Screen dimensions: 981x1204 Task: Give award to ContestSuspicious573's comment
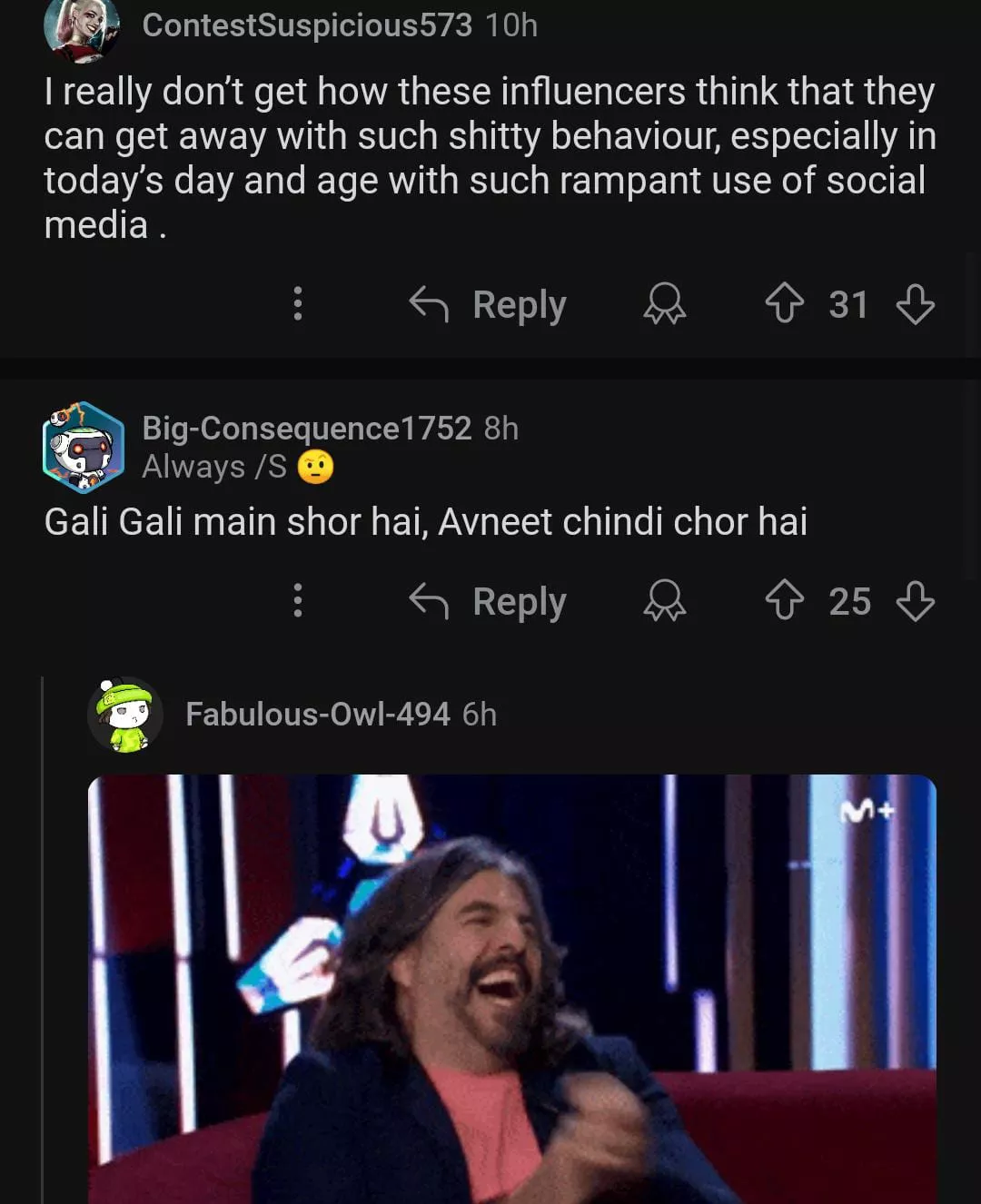click(x=664, y=304)
